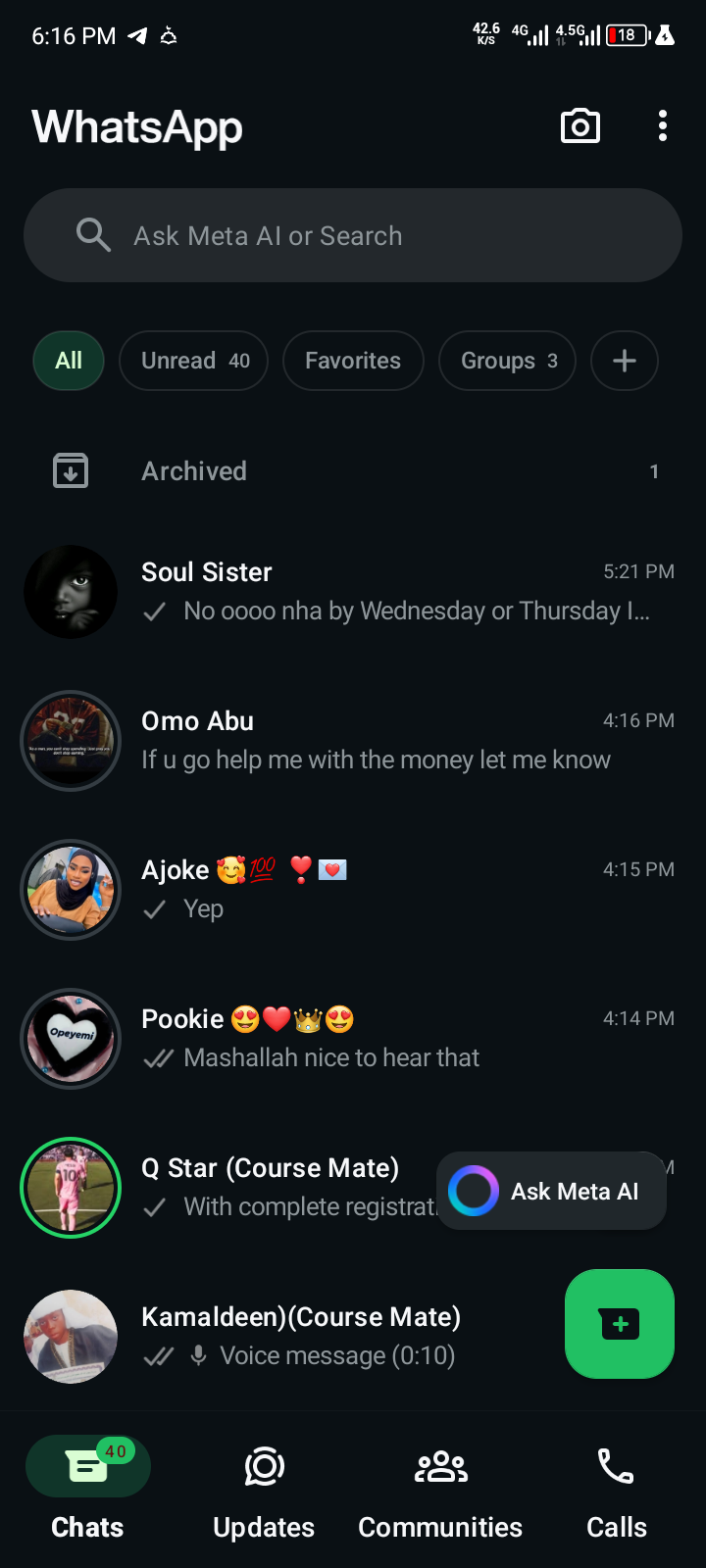Switch to the Updates tab
Image resolution: width=706 pixels, height=1568 pixels.
(x=264, y=1488)
